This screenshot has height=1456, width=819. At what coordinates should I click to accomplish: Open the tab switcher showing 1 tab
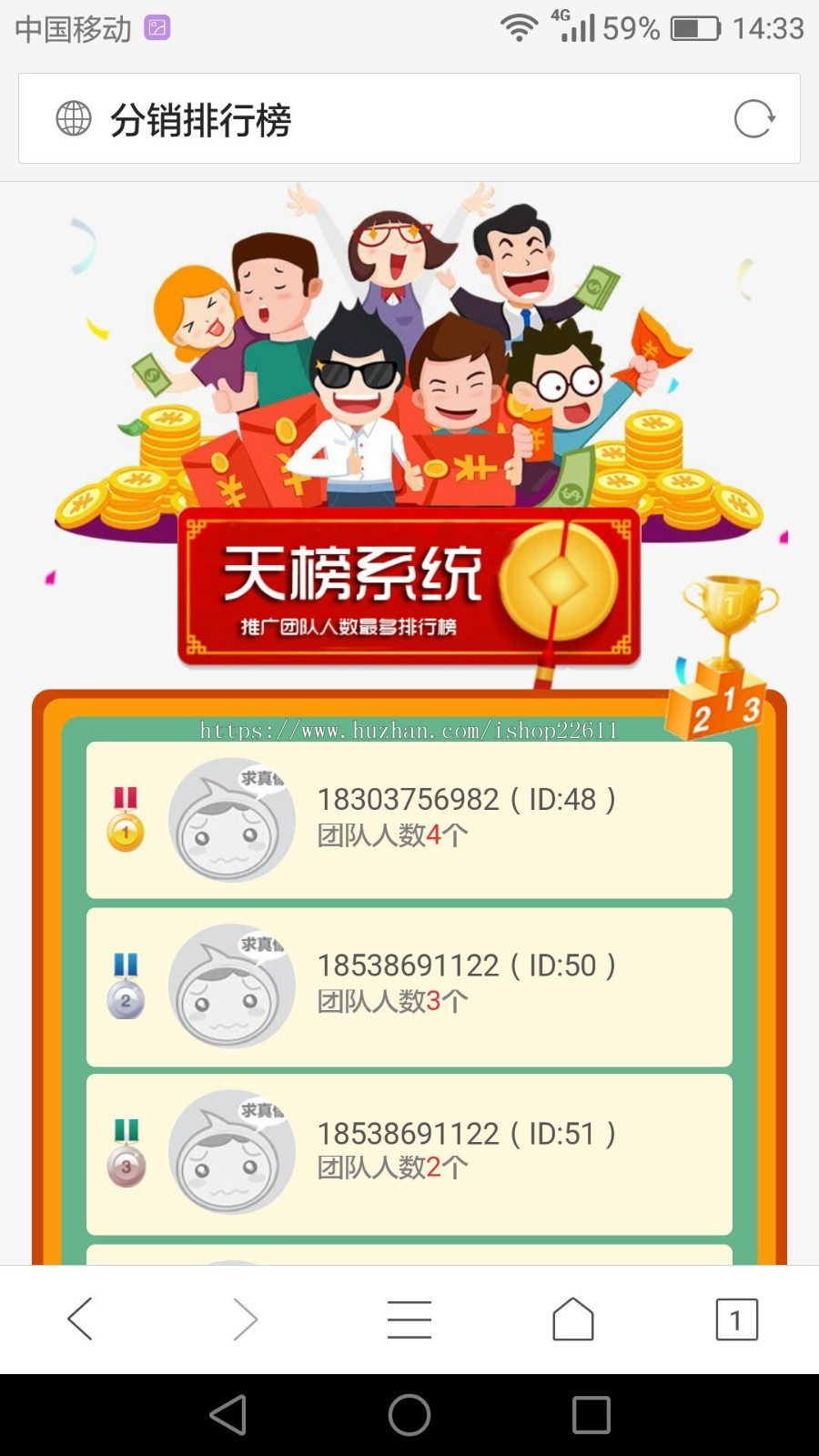(x=737, y=1318)
